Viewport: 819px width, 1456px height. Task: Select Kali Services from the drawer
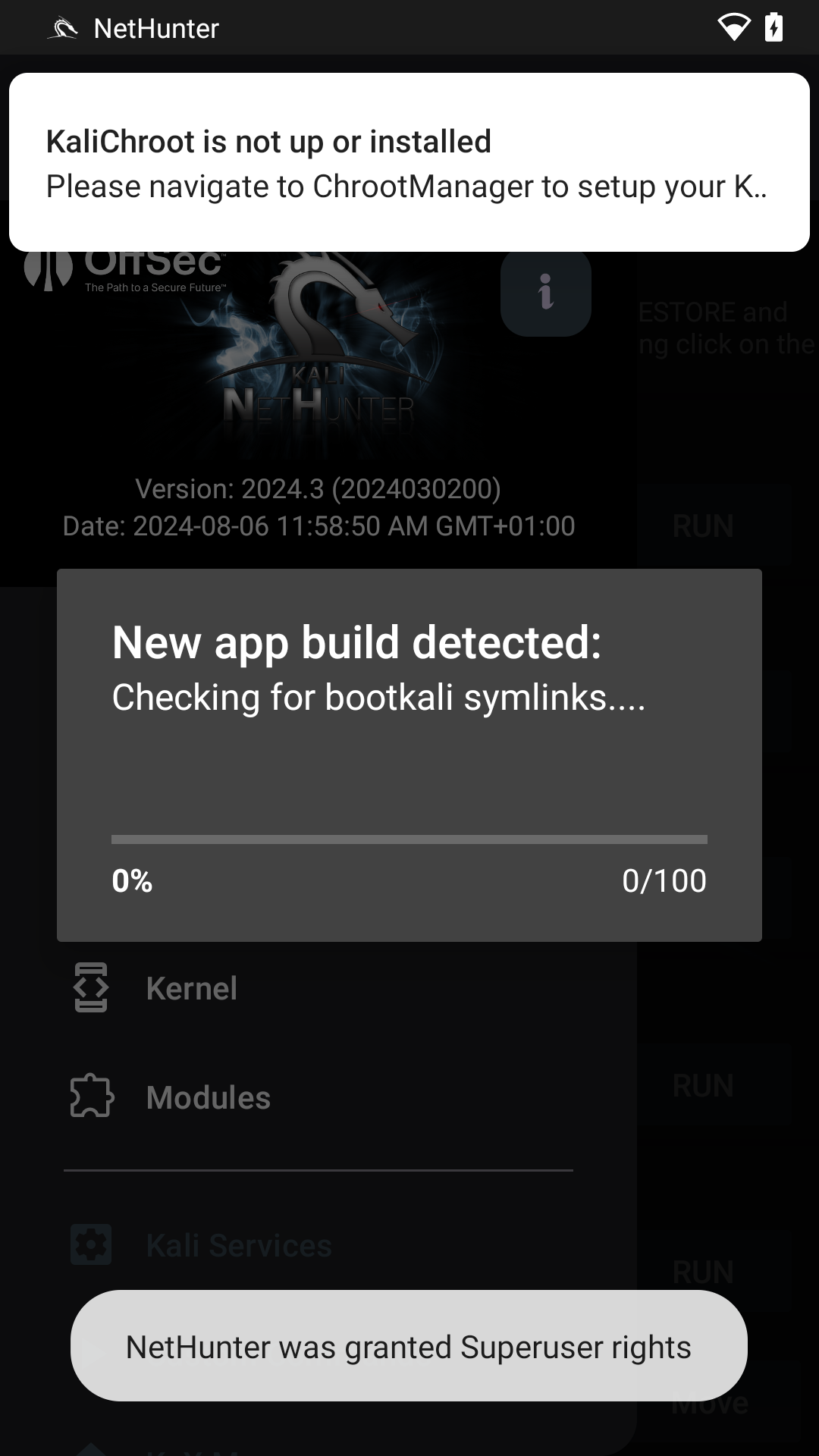238,1245
